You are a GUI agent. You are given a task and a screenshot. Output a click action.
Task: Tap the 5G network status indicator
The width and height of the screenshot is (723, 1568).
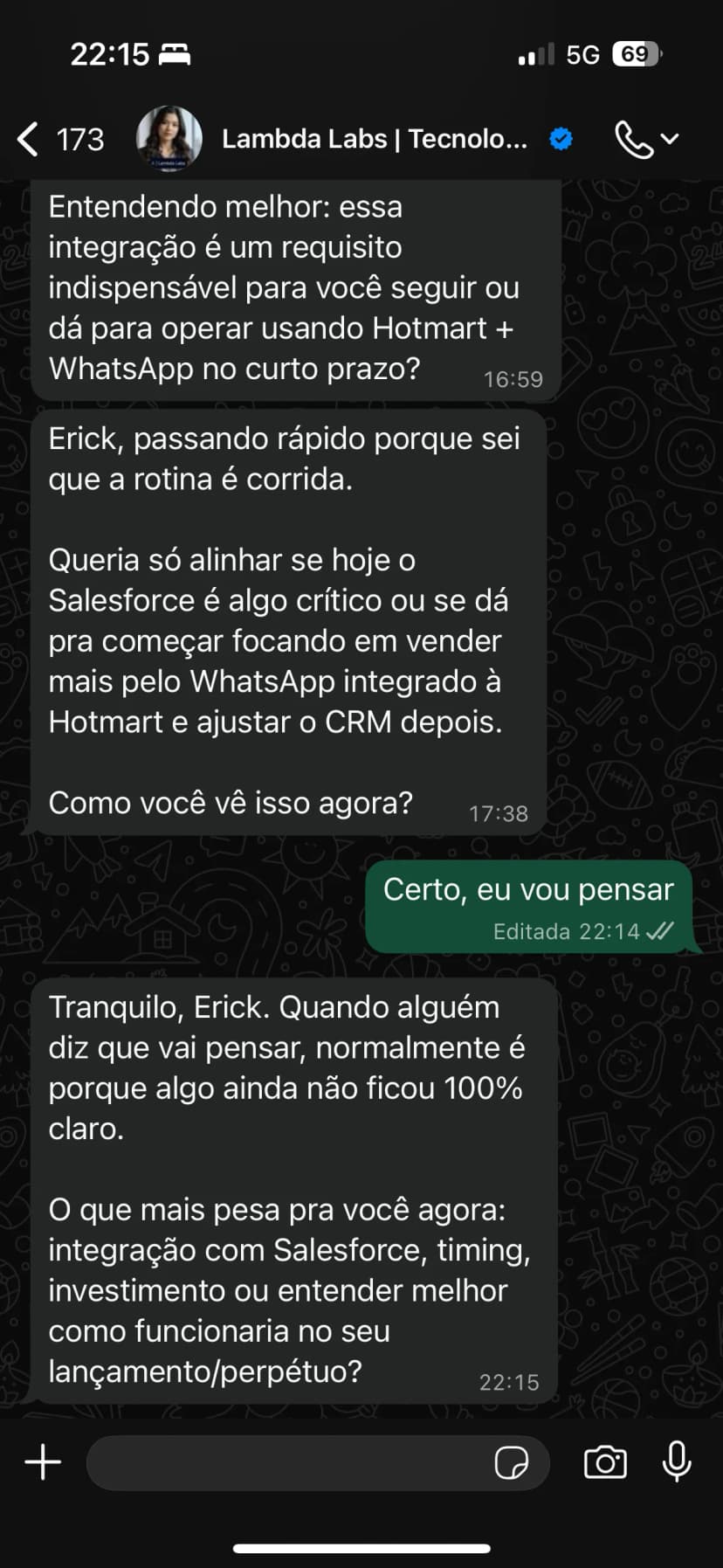(584, 54)
